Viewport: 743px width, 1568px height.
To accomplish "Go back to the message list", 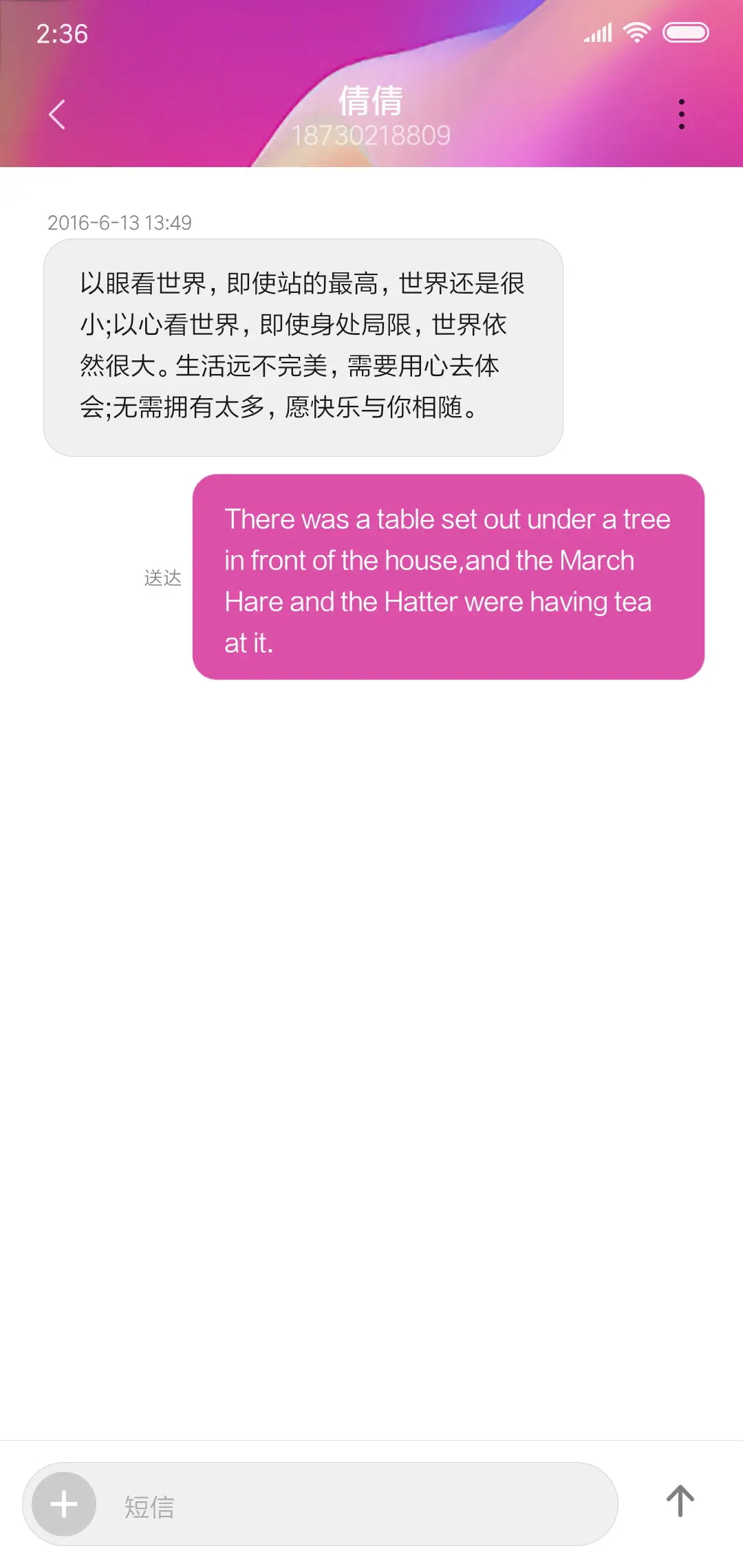I will (x=57, y=114).
